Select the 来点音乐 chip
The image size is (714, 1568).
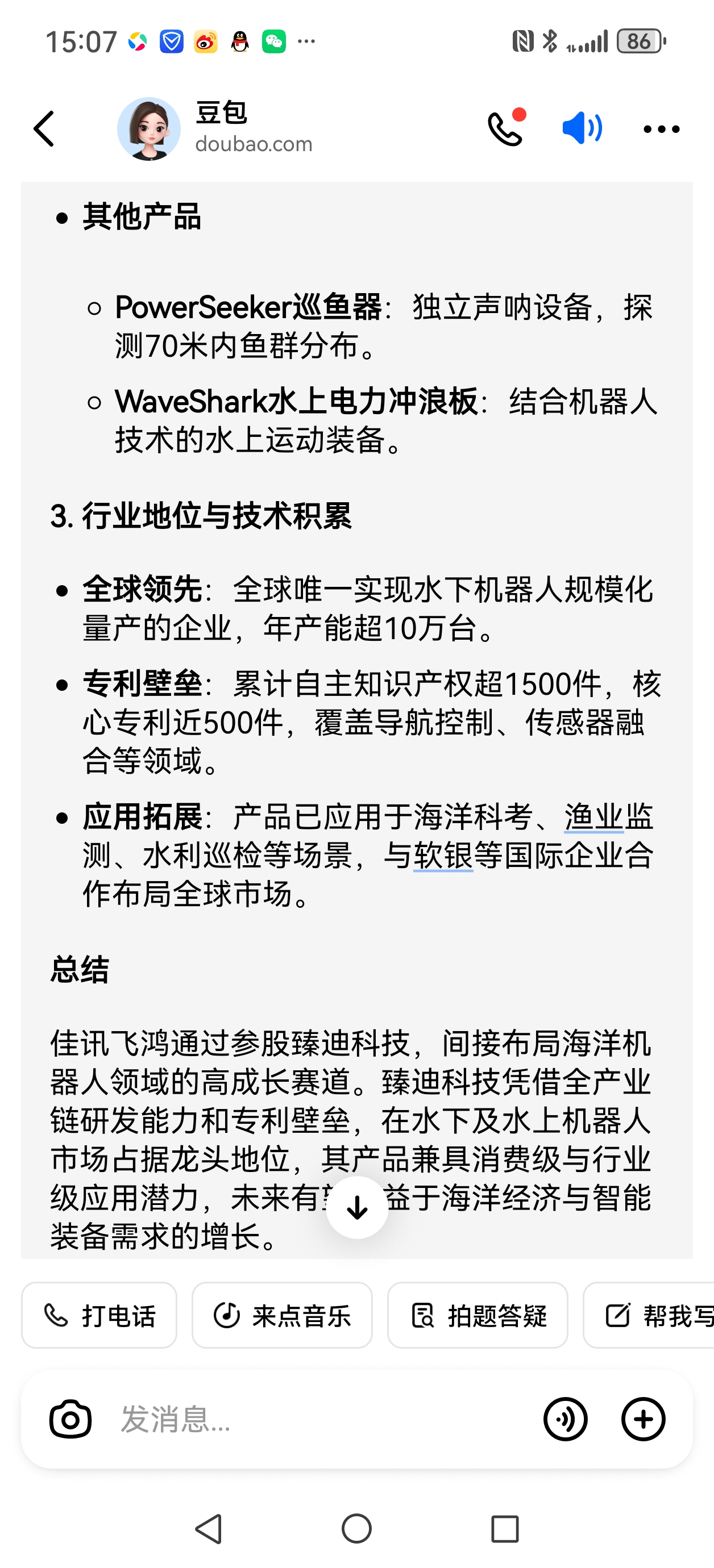tap(282, 1315)
